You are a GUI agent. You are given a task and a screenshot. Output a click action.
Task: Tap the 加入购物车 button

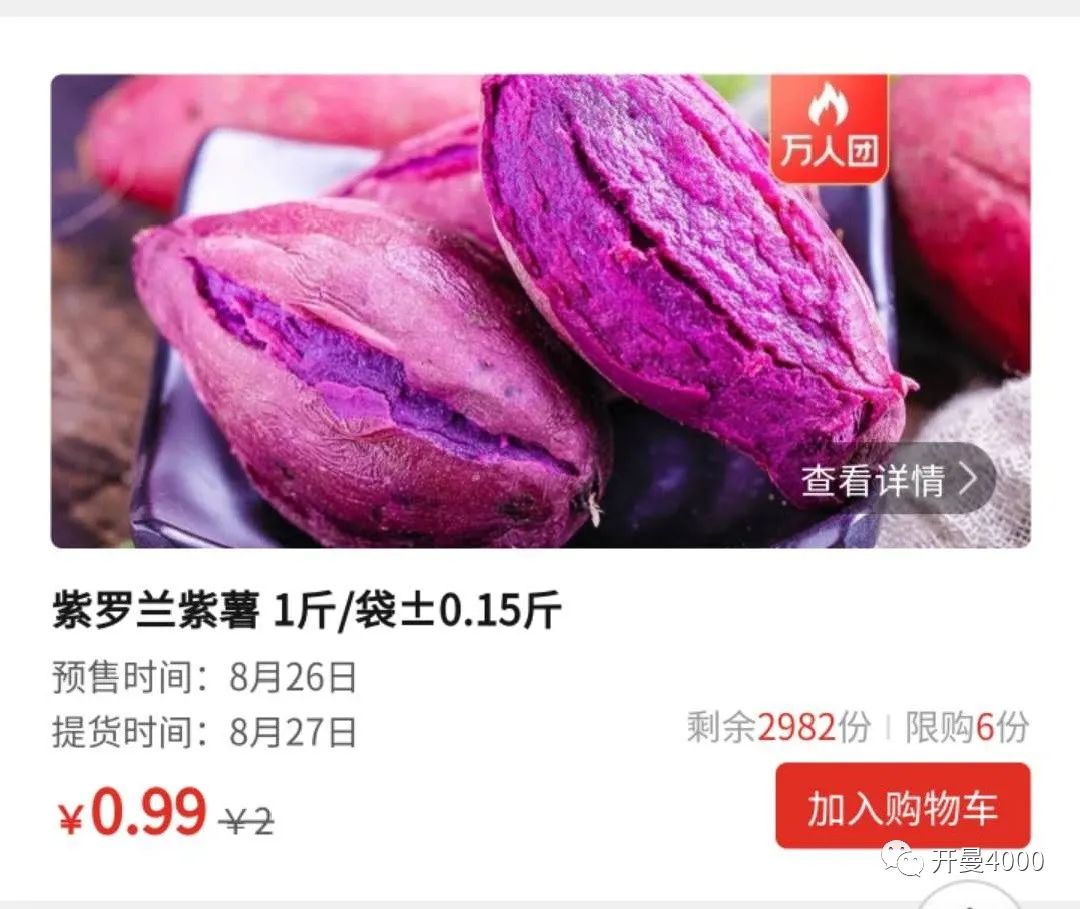[x=902, y=807]
